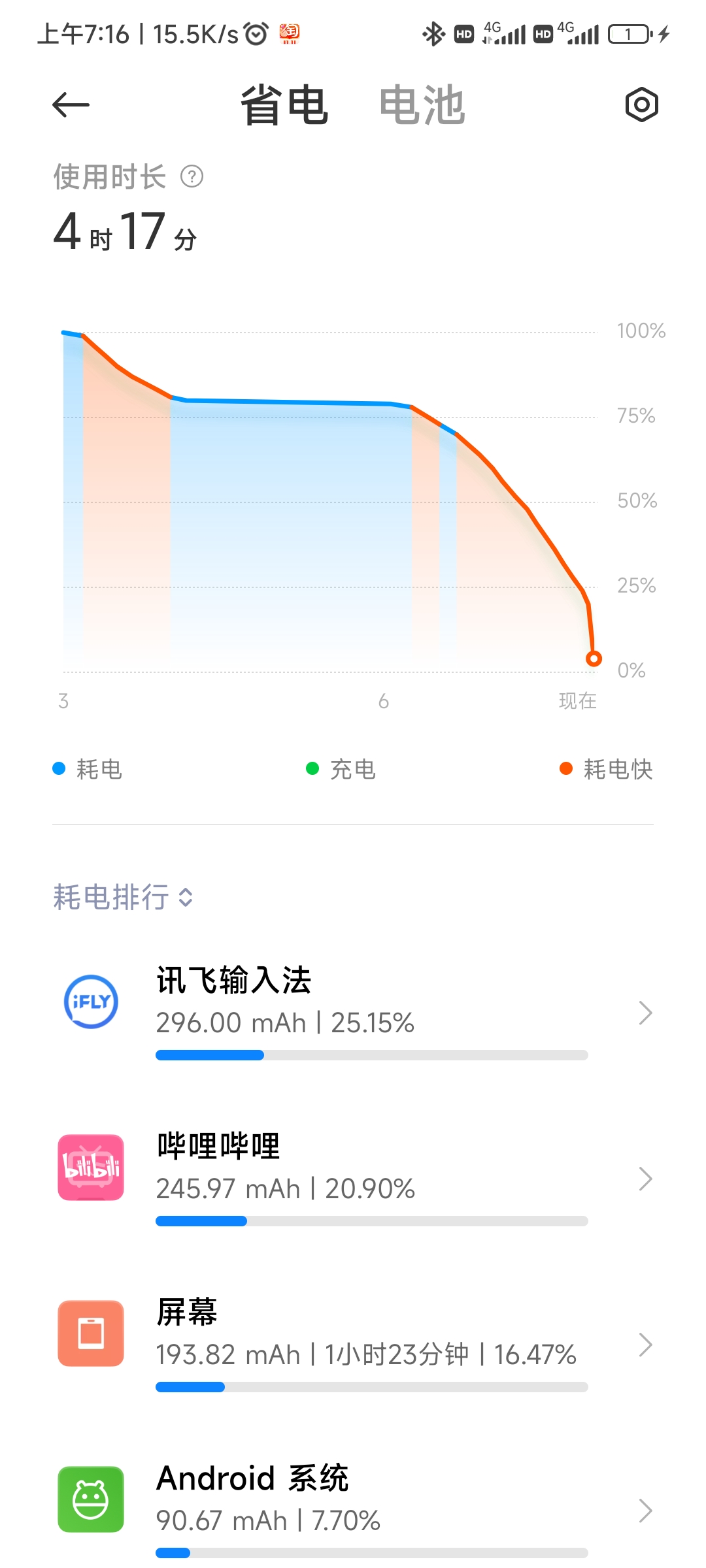Select the 省电 tab

point(284,105)
